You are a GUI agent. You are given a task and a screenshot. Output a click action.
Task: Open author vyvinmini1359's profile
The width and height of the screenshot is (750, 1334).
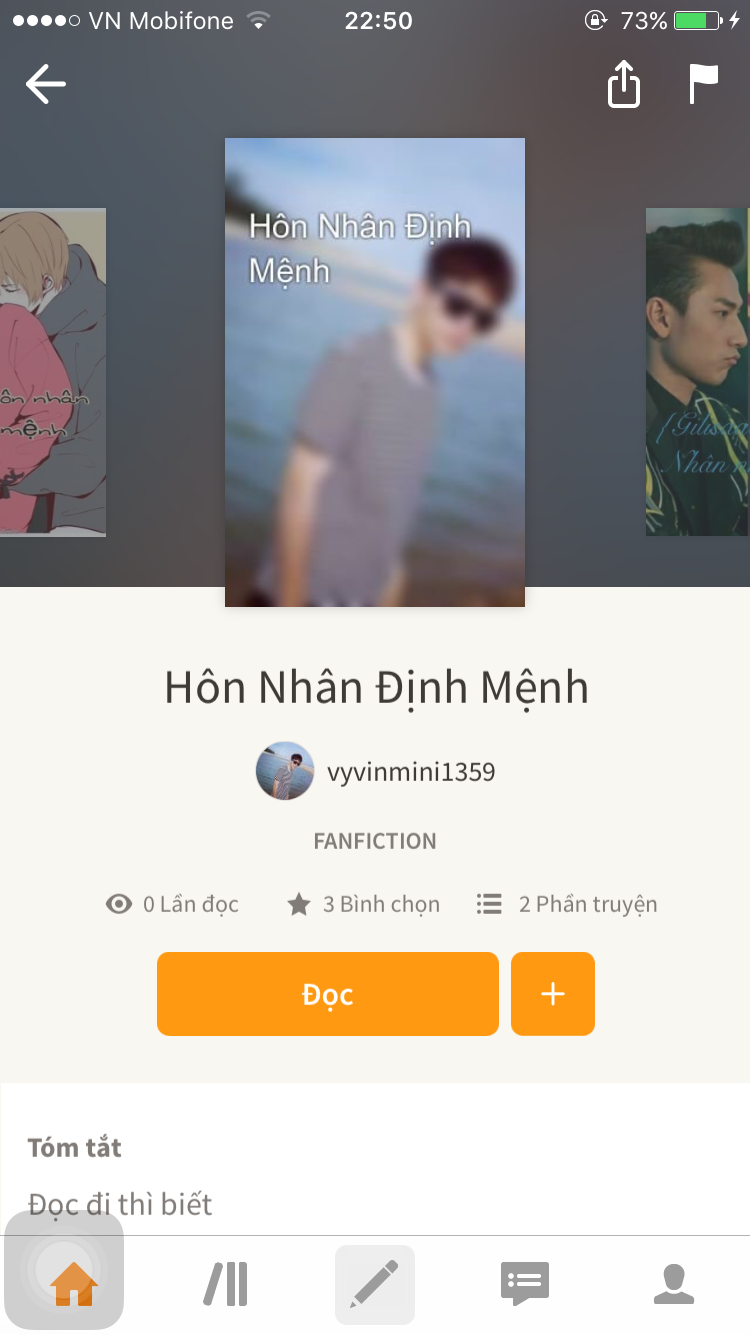(376, 772)
